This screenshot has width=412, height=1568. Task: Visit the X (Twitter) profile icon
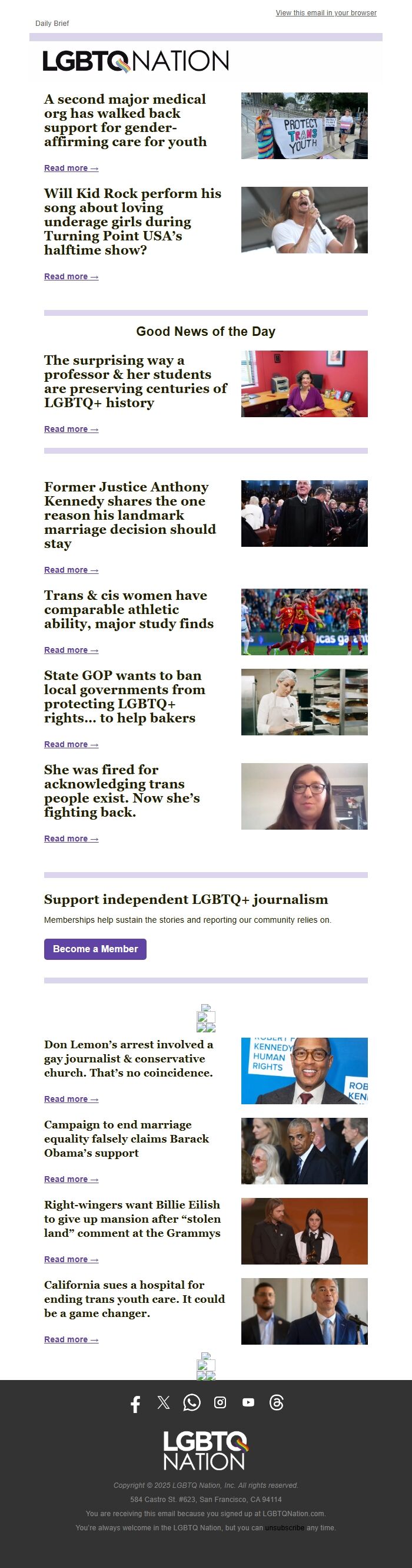(x=164, y=1402)
